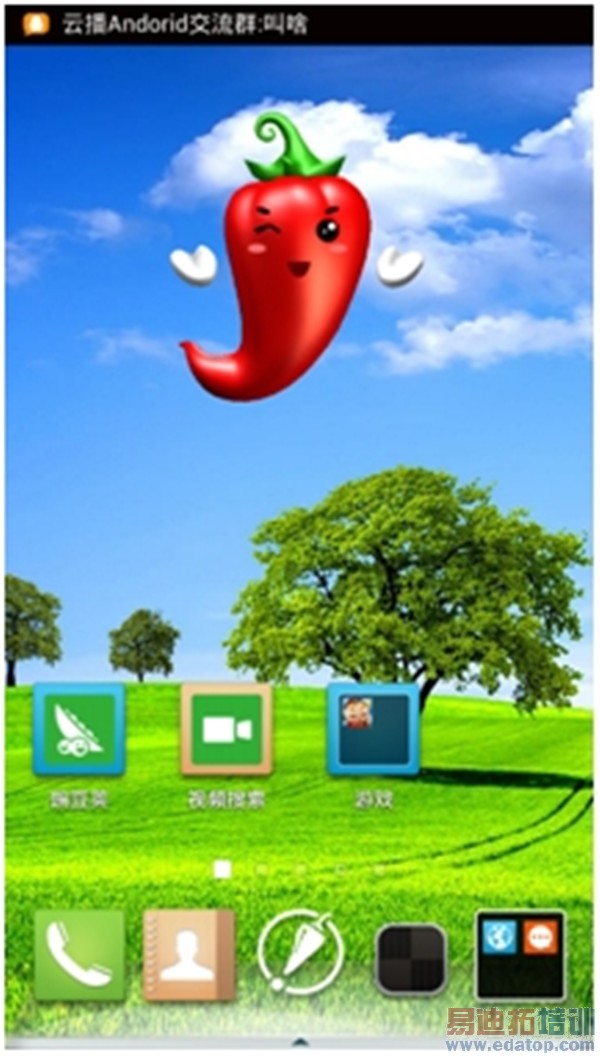Open the 豌豆荚 app
Screen dimensions: 600x1056
[79, 730]
